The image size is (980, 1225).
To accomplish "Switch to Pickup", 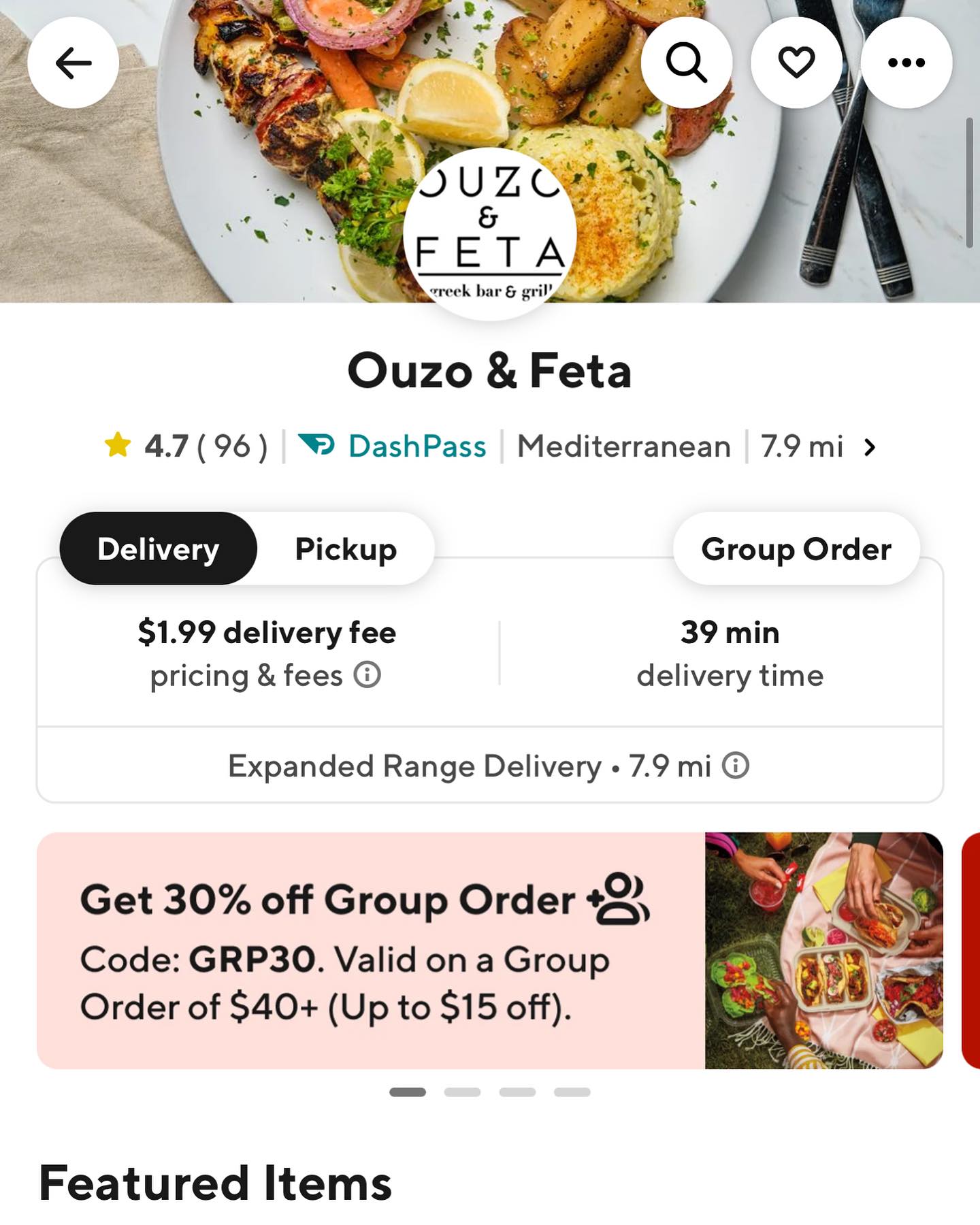I will click(346, 549).
